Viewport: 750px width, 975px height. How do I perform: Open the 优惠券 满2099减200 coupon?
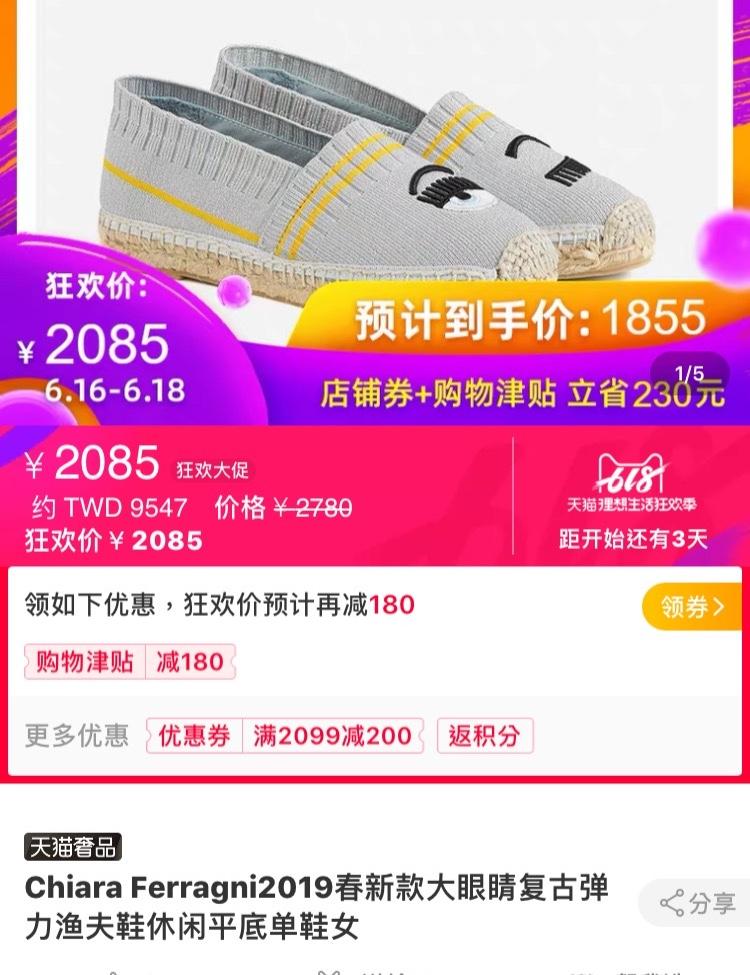(x=285, y=737)
